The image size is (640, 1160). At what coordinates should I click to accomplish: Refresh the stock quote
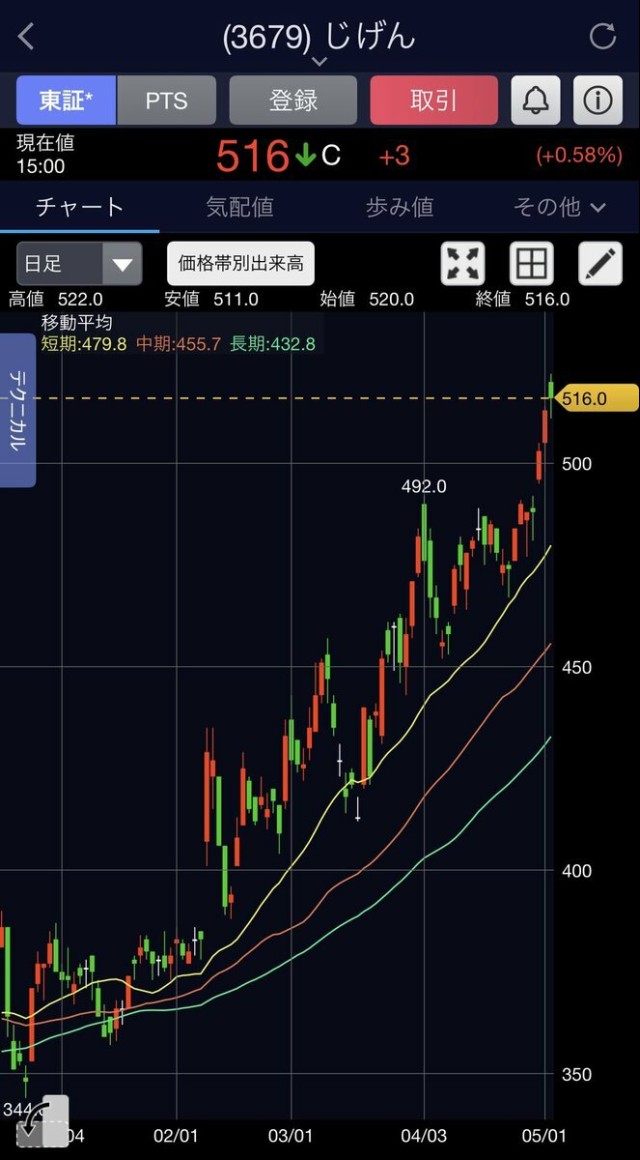tap(602, 36)
